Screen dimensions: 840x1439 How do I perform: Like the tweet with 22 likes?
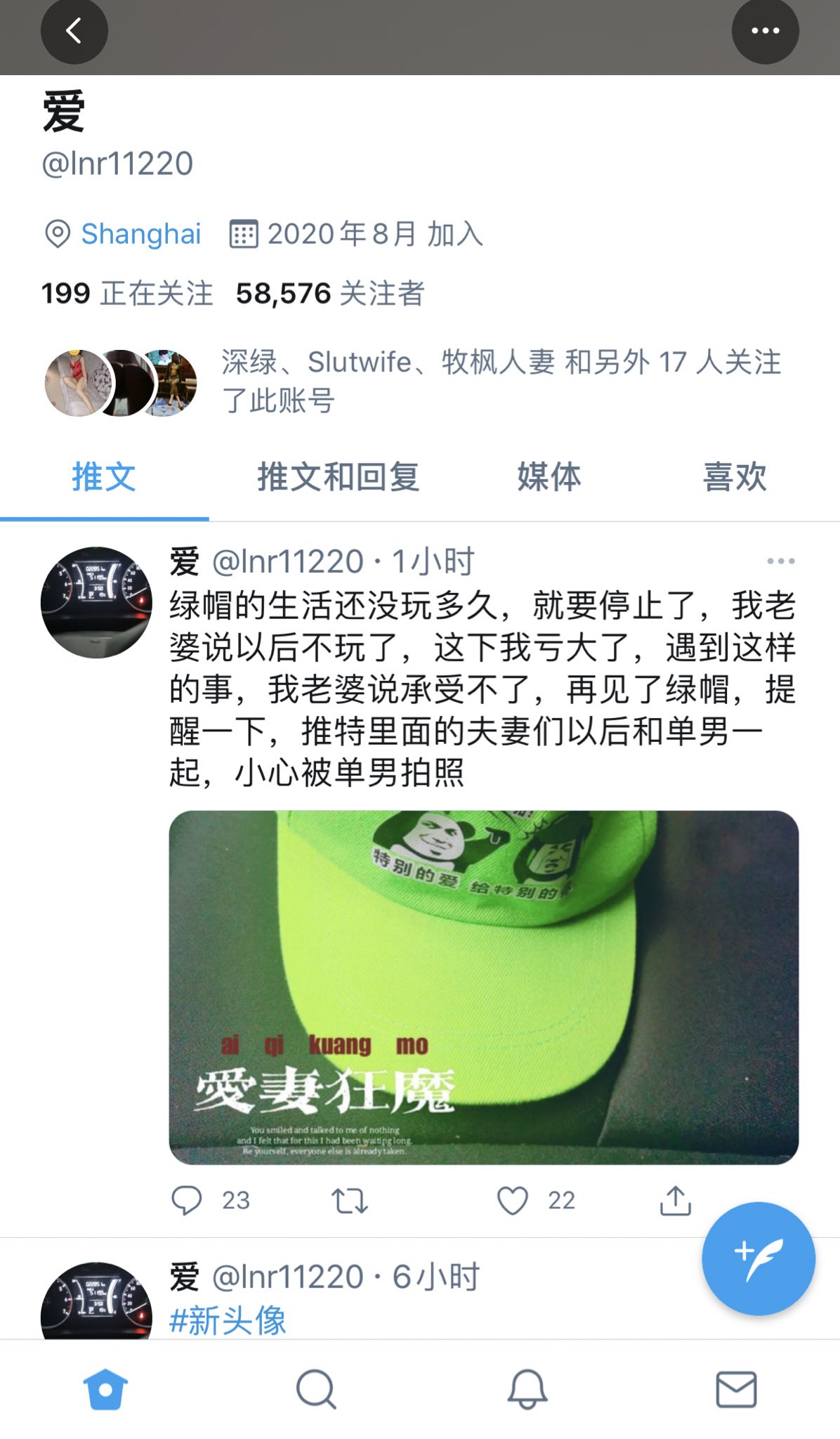click(x=513, y=1200)
